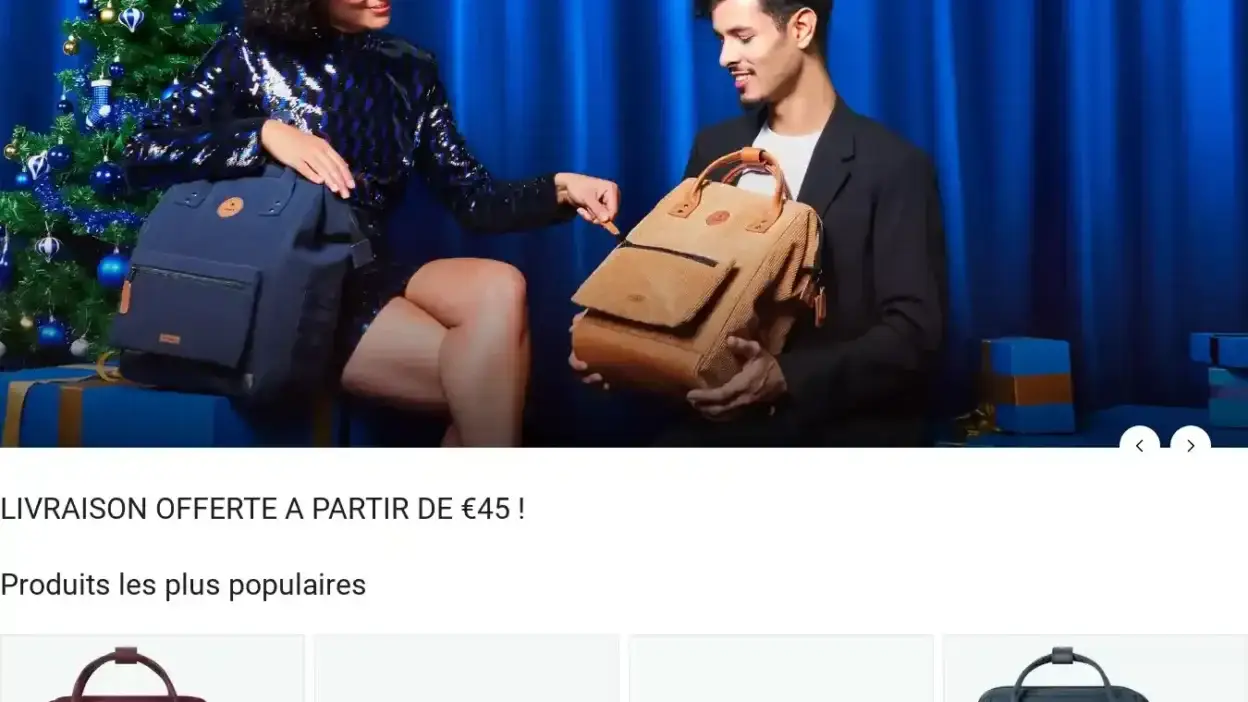Open the burgundy bag product card
Viewport: 1248px width, 702px height.
152,670
